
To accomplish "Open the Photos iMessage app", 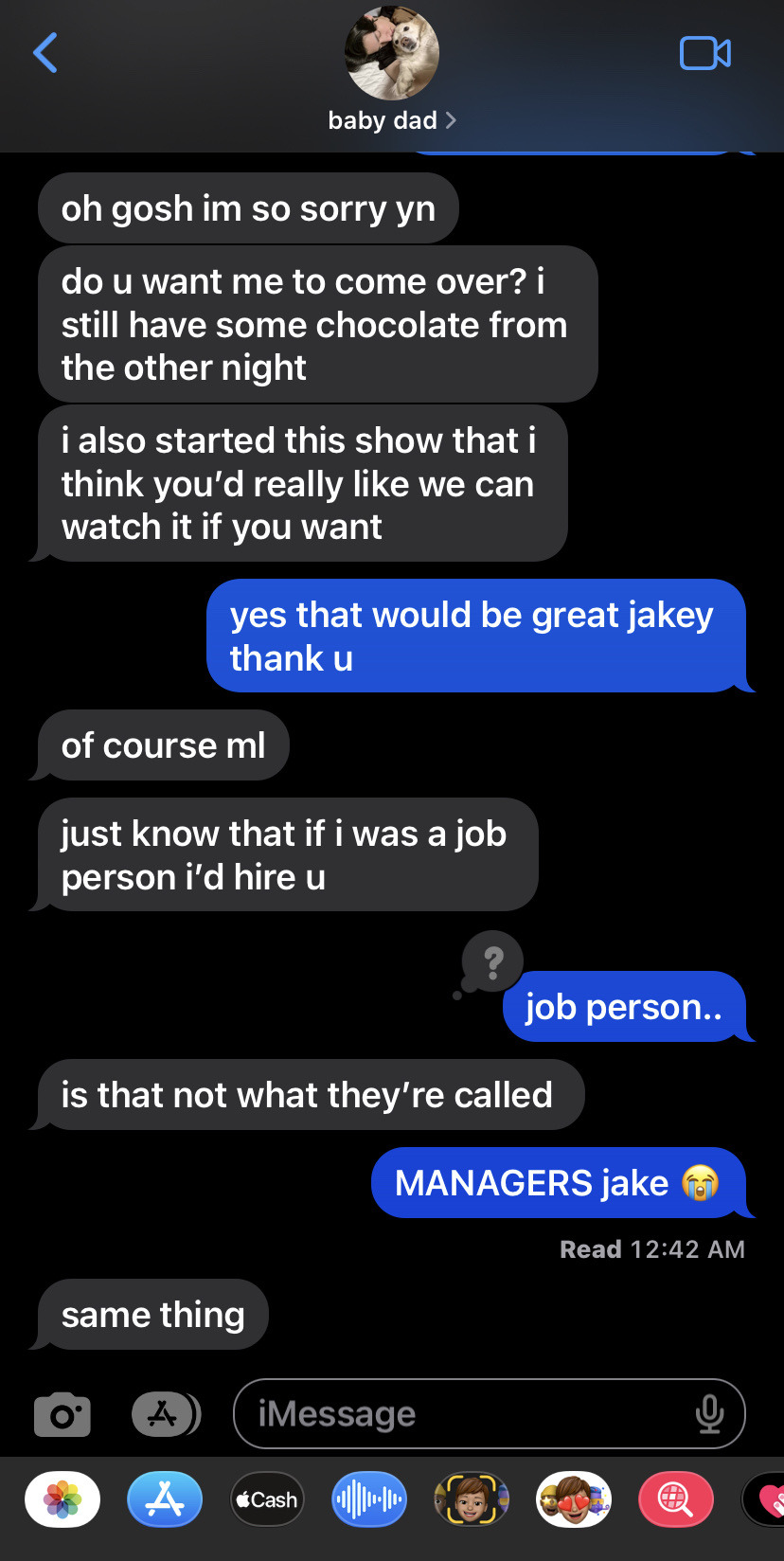I will [x=62, y=1499].
